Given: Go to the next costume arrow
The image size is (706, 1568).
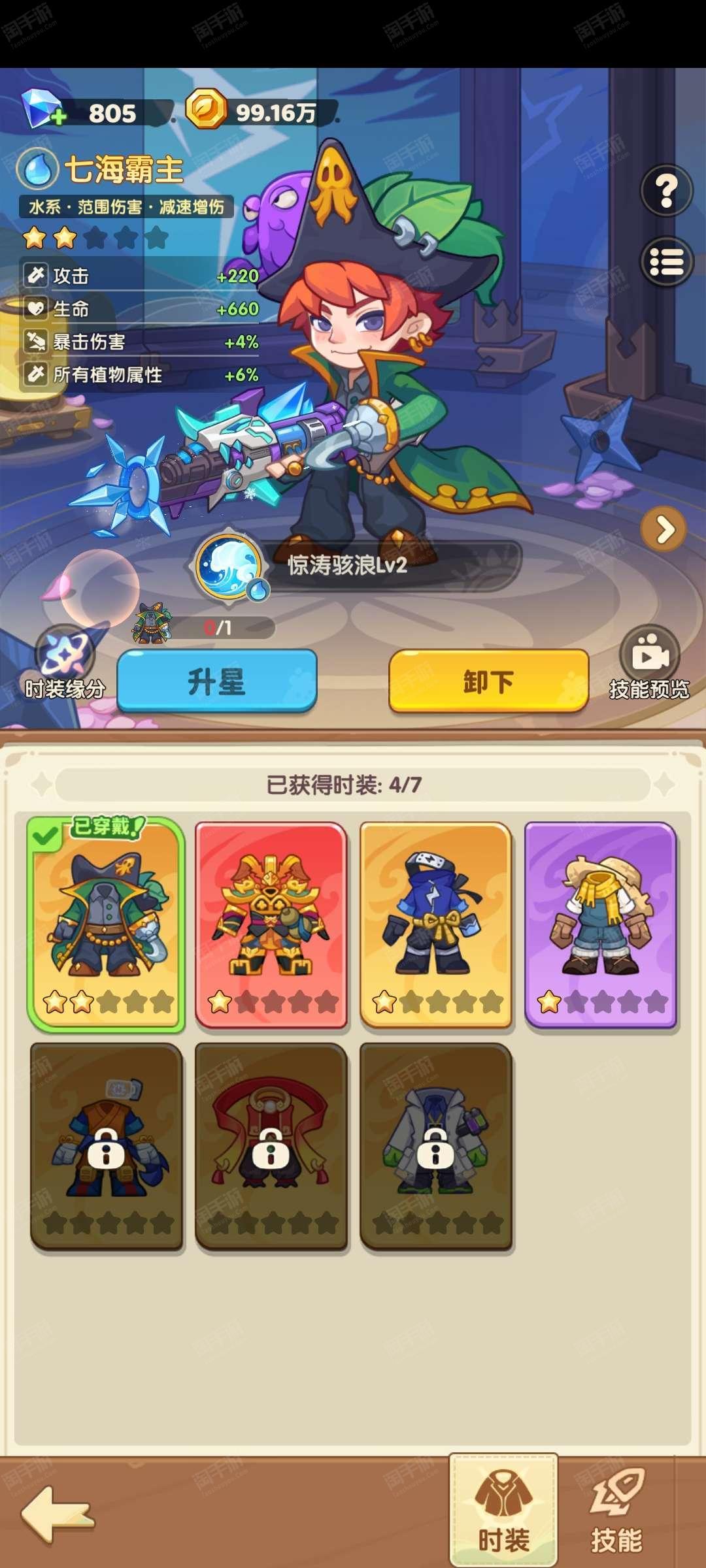Looking at the screenshot, I should 664,529.
